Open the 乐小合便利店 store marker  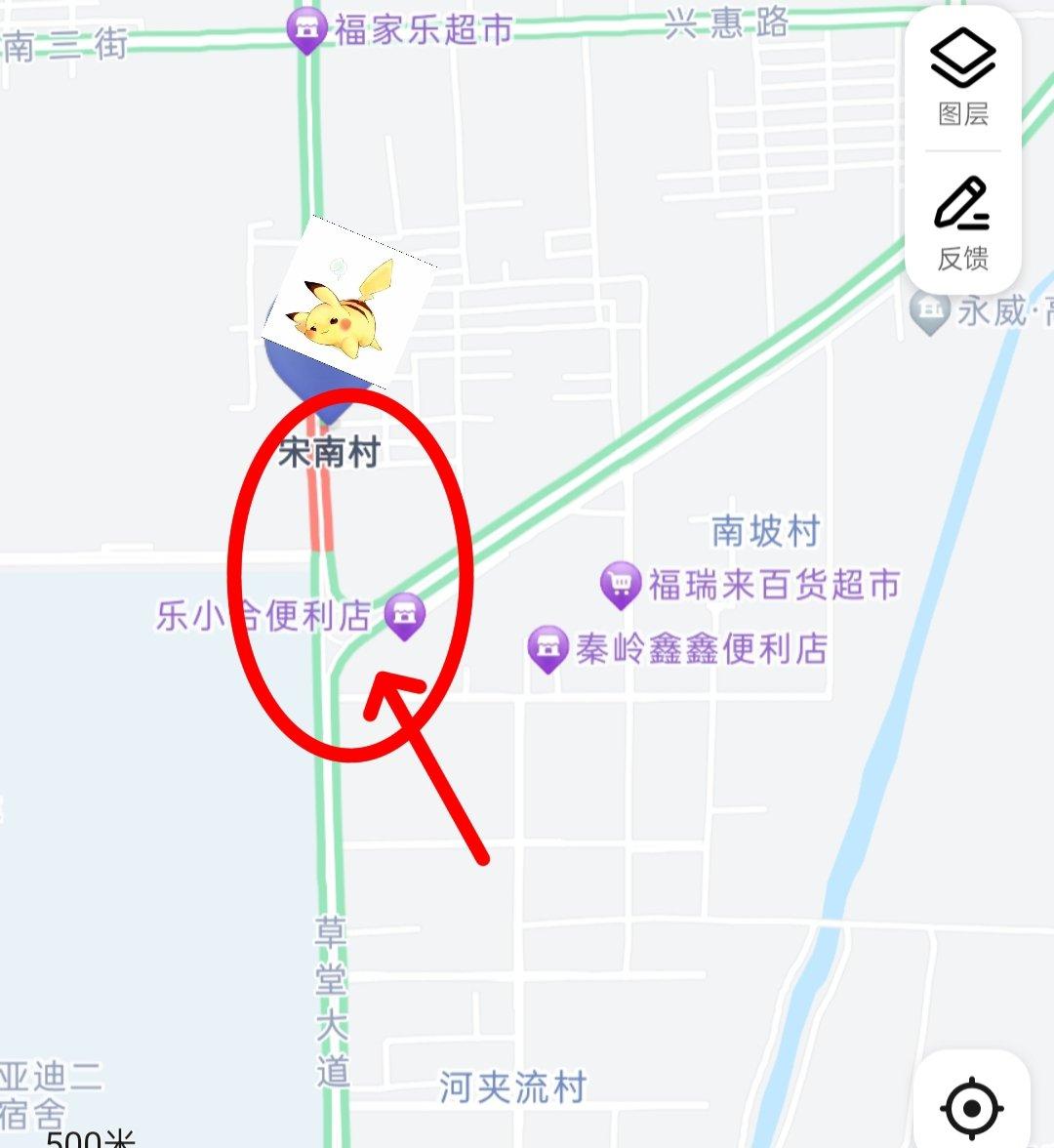click(403, 615)
